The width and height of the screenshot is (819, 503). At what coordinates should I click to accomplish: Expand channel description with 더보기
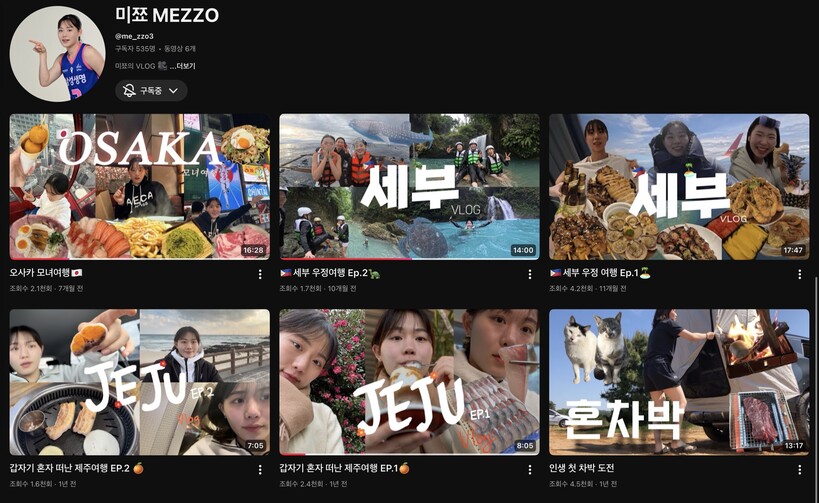tap(184, 66)
